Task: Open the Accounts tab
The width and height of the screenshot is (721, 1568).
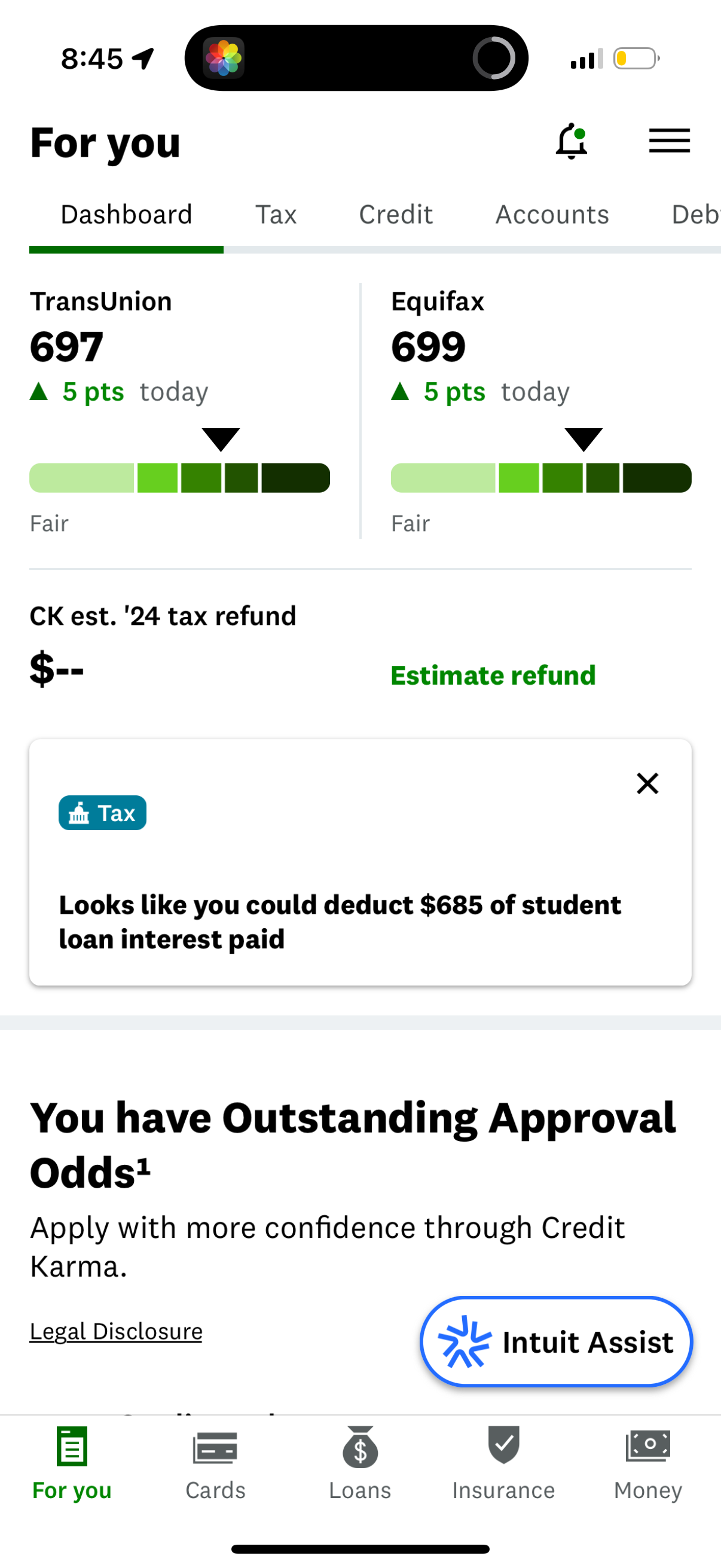Action: [x=552, y=214]
